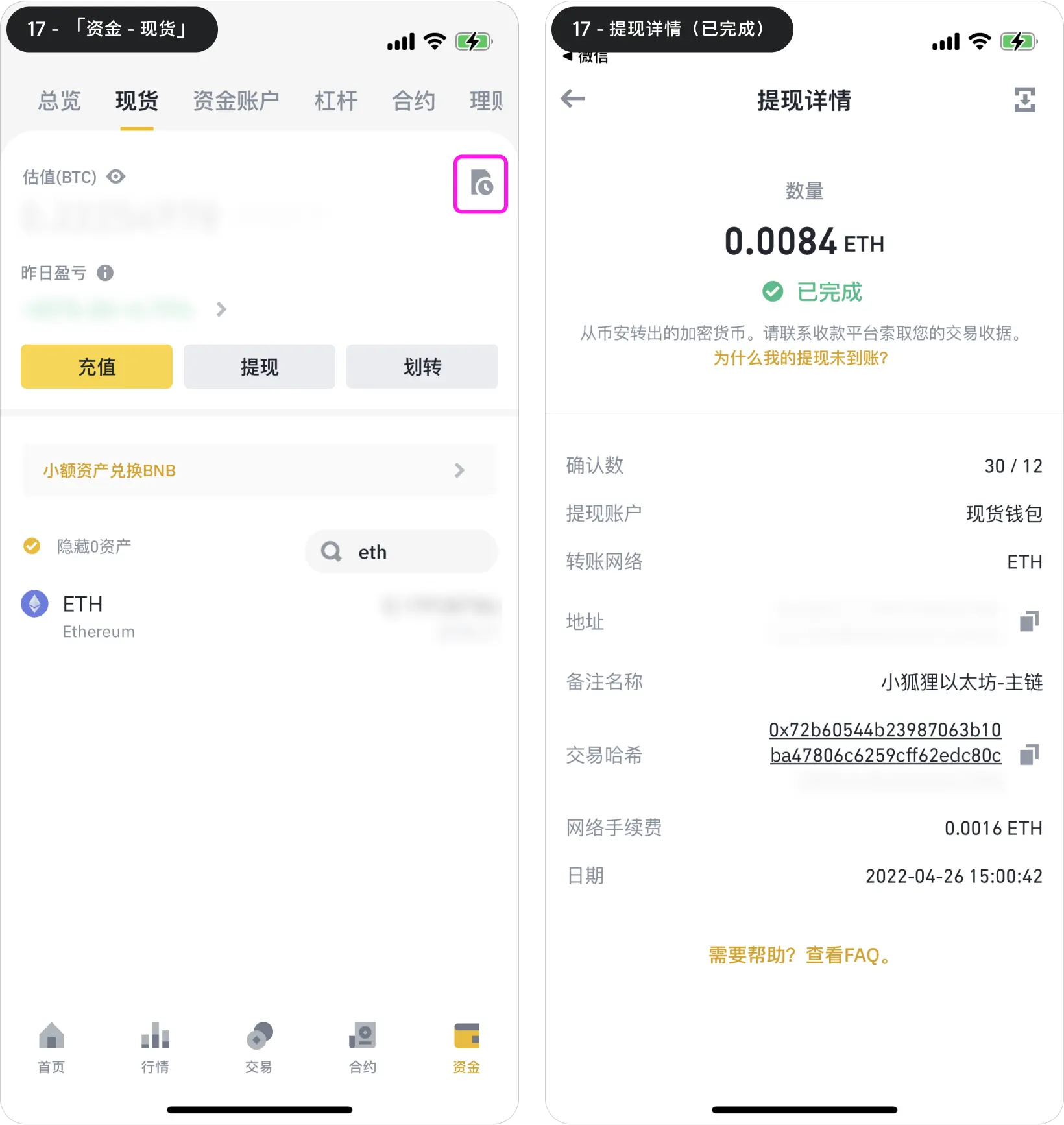Open the spot transaction history icon
This screenshot has width=1064, height=1125.
pos(480,184)
